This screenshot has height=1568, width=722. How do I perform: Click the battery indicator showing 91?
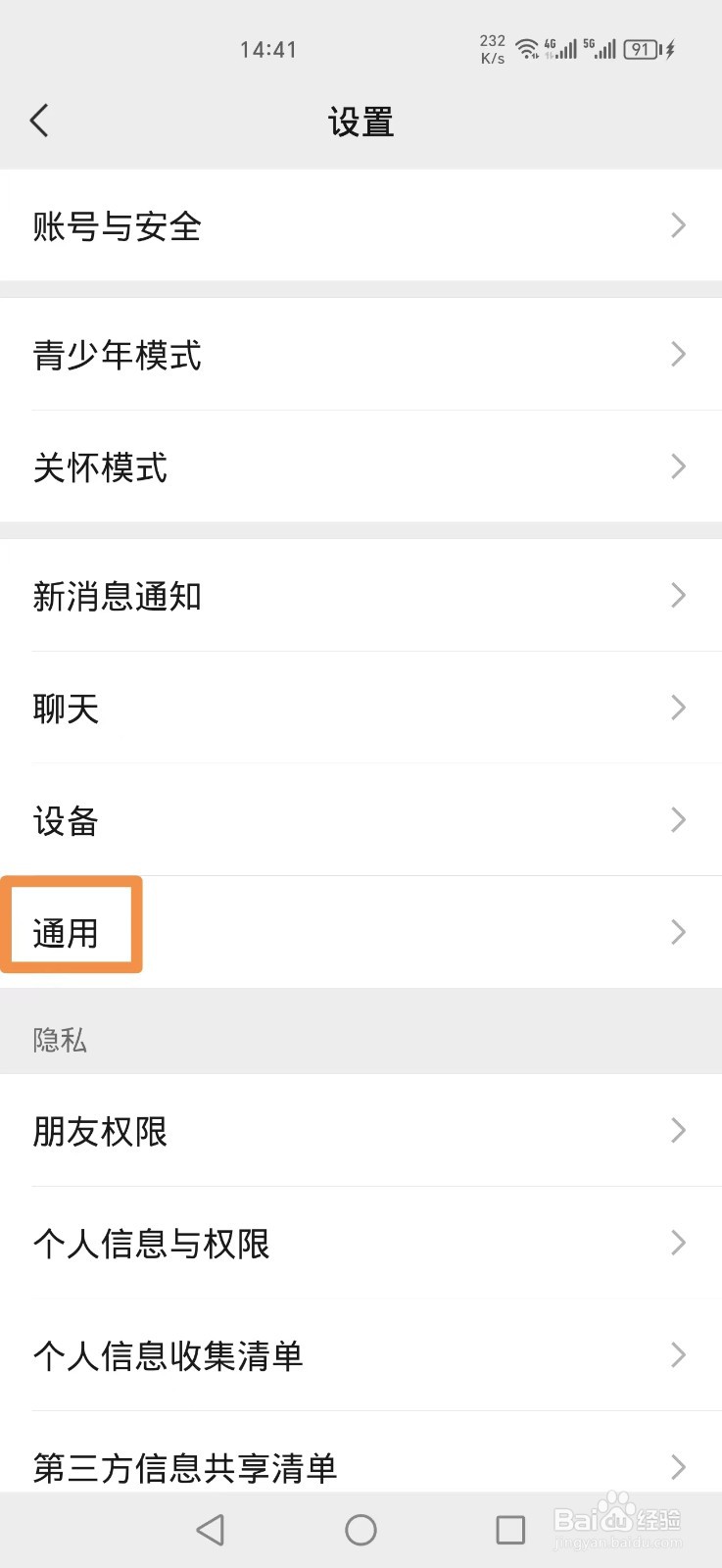642,49
